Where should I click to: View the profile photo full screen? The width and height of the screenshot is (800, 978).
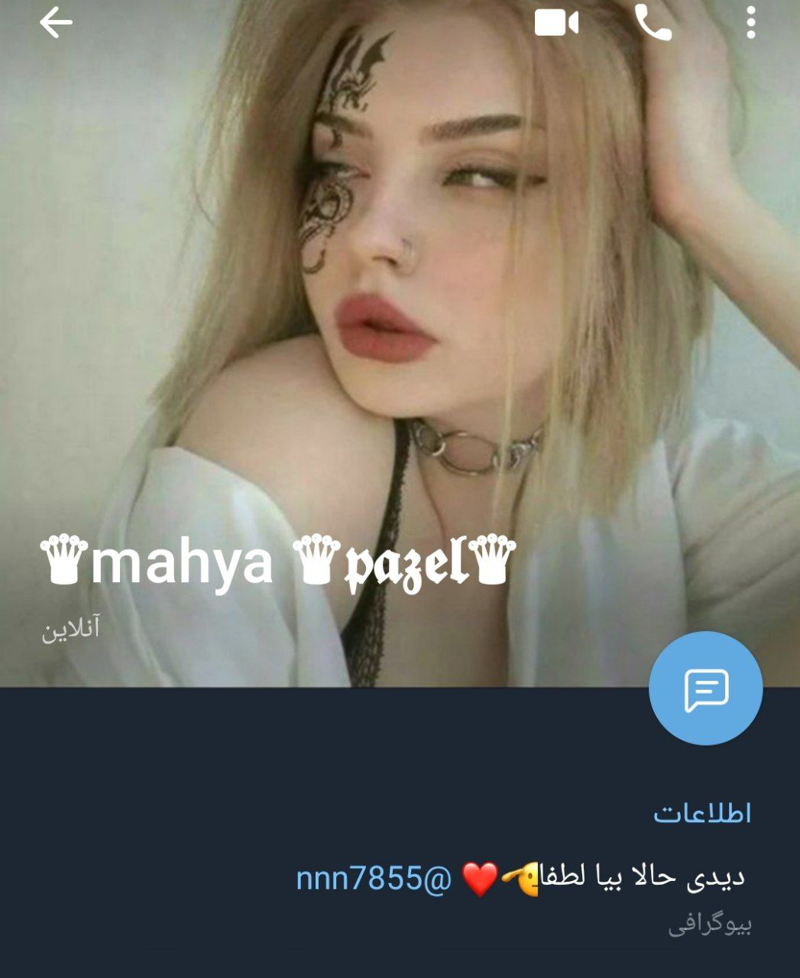(400, 300)
